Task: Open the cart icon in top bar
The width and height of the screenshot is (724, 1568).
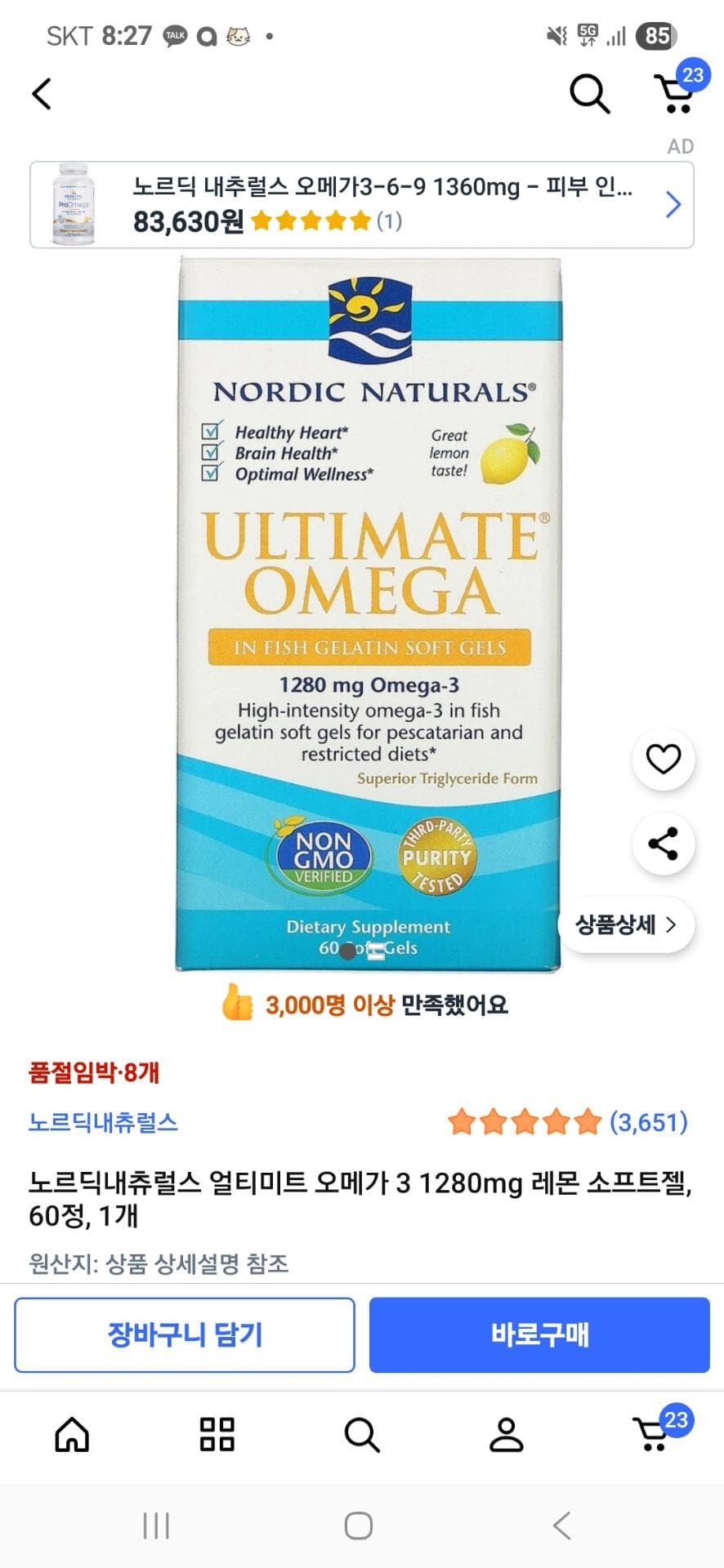Action: [x=675, y=94]
